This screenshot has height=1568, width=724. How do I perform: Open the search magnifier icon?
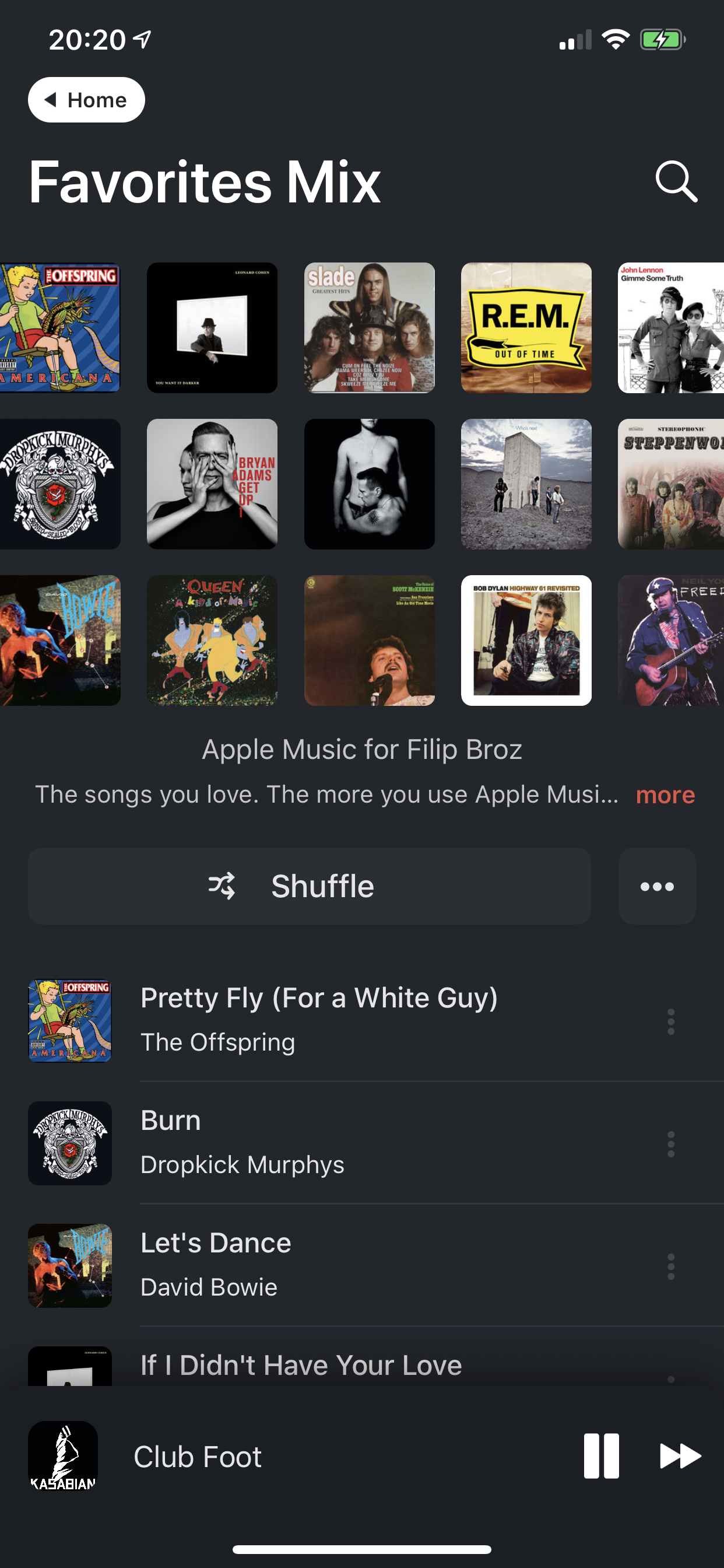click(676, 181)
